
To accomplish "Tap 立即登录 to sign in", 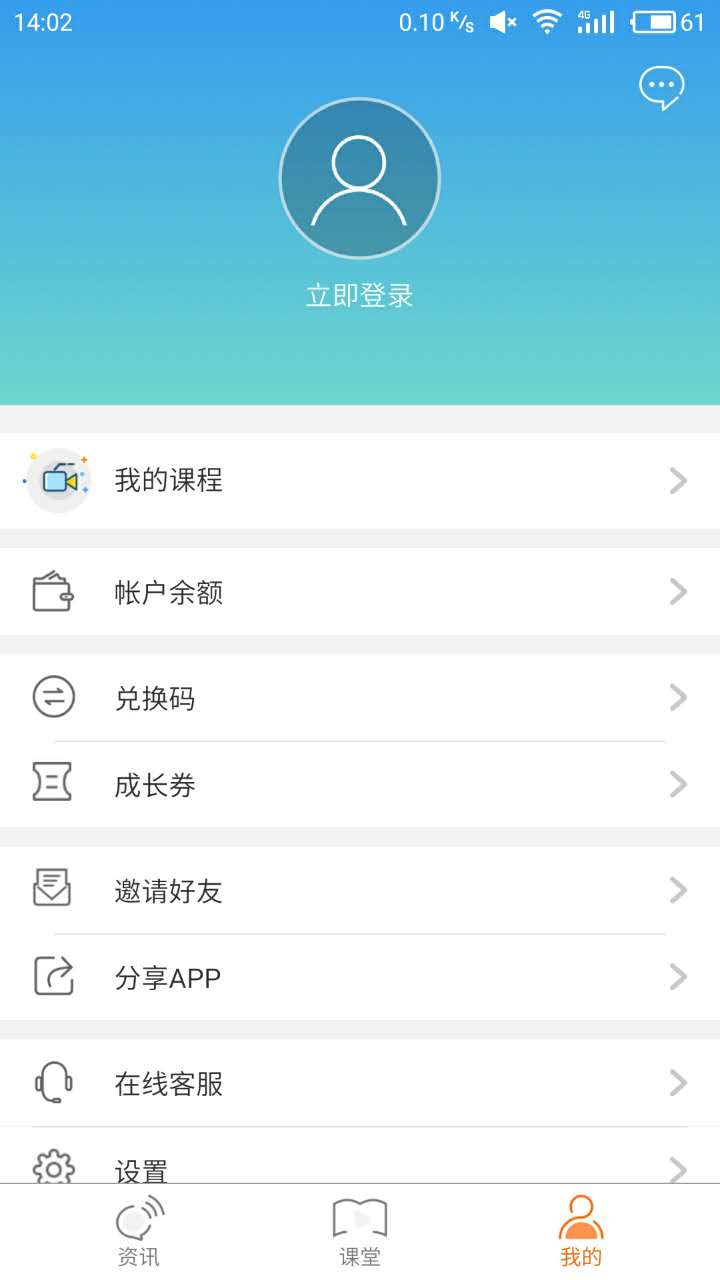I will [360, 296].
